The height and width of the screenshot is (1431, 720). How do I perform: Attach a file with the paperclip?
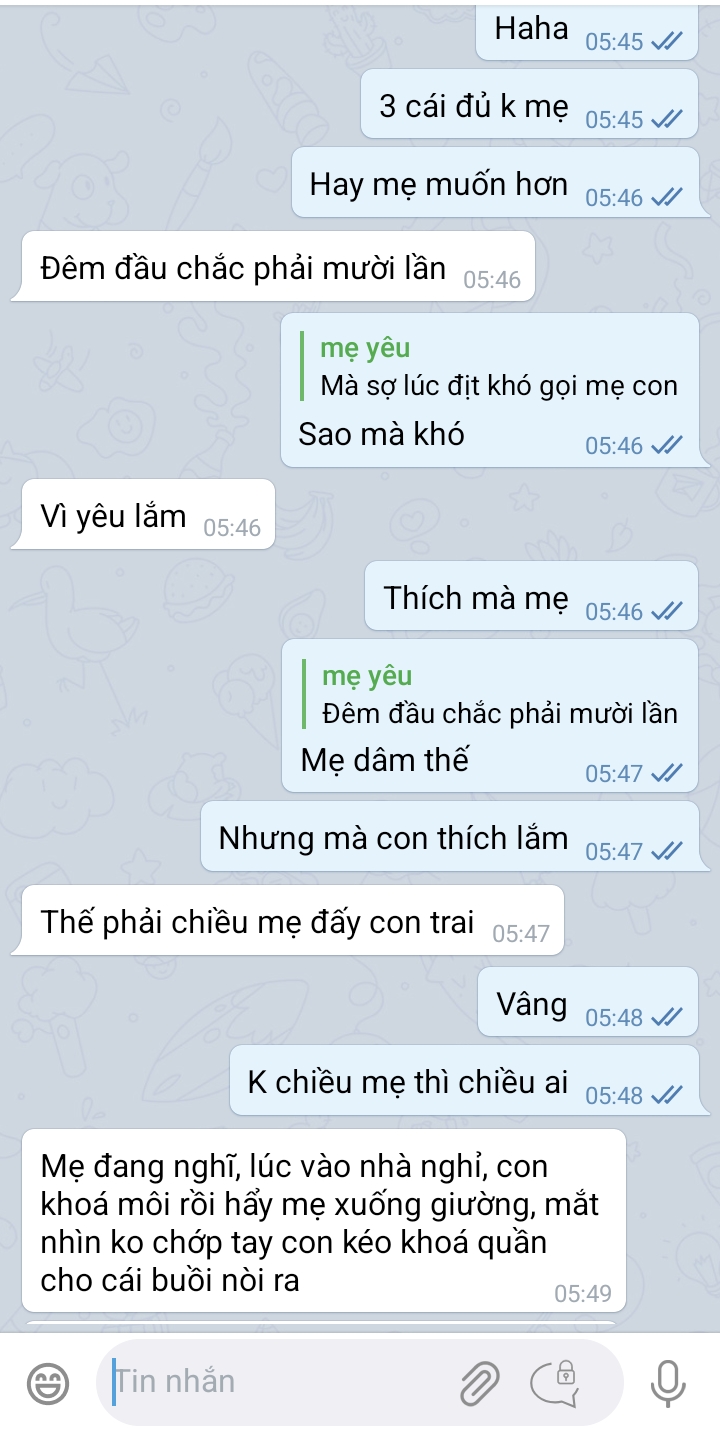(479, 1384)
